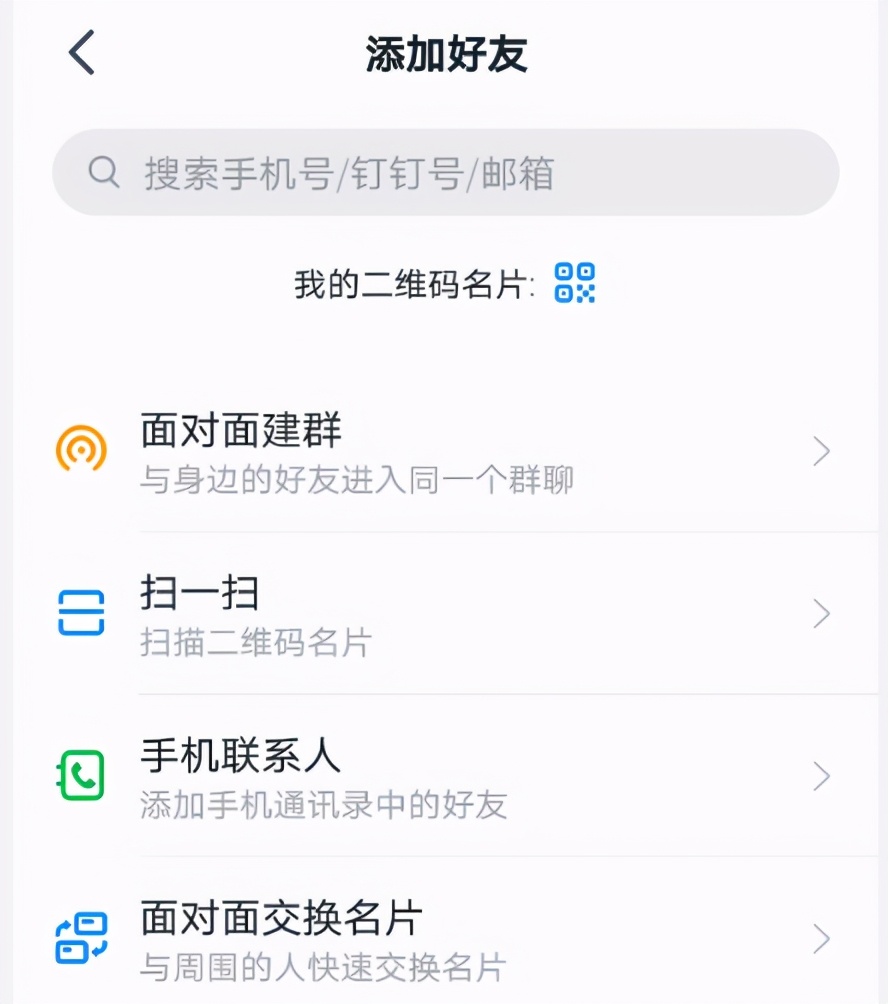Image resolution: width=888 pixels, height=1004 pixels.
Task: Expand the 面对面交换名片 row arrow
Action: pos(820,940)
